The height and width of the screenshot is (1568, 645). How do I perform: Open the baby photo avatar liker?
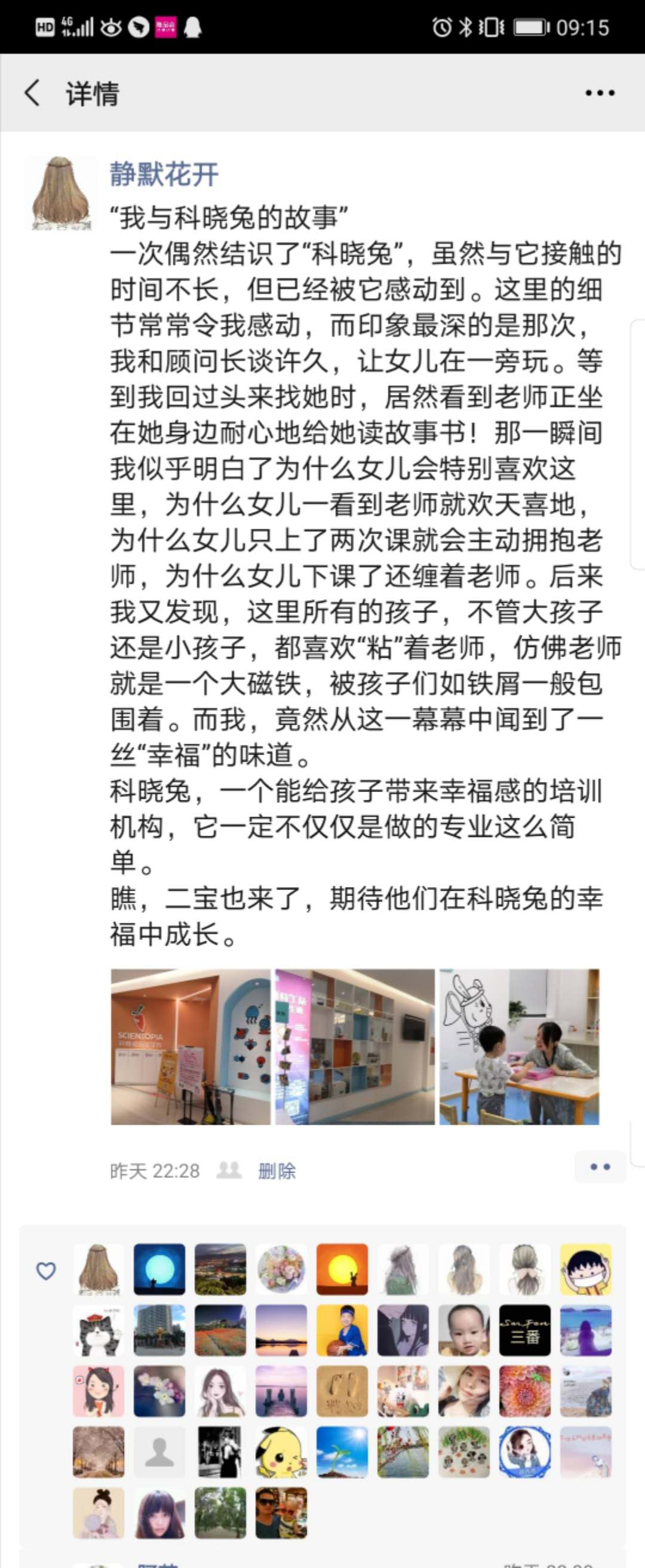[463, 1330]
